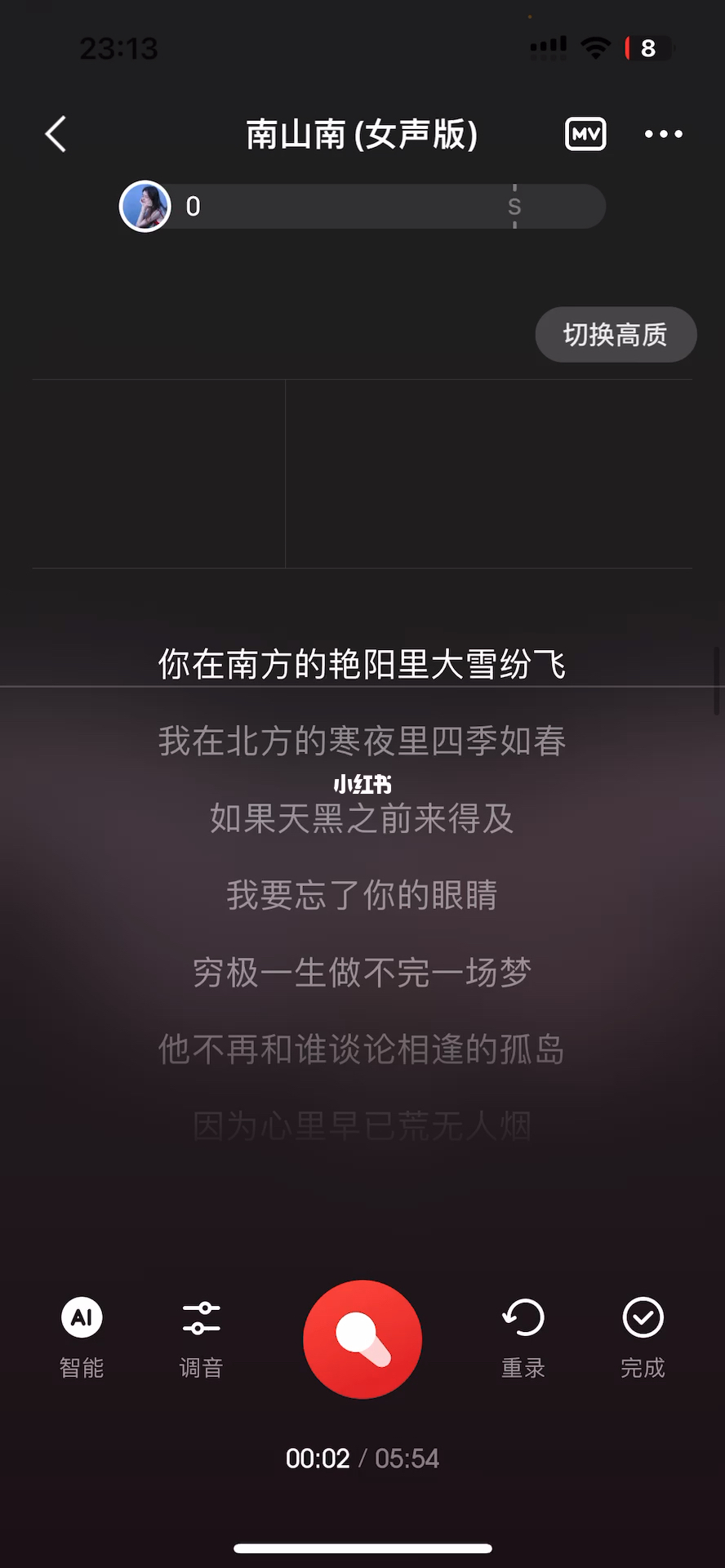Go back with the top-left arrow
This screenshot has height=1568, width=725.
click(x=56, y=134)
